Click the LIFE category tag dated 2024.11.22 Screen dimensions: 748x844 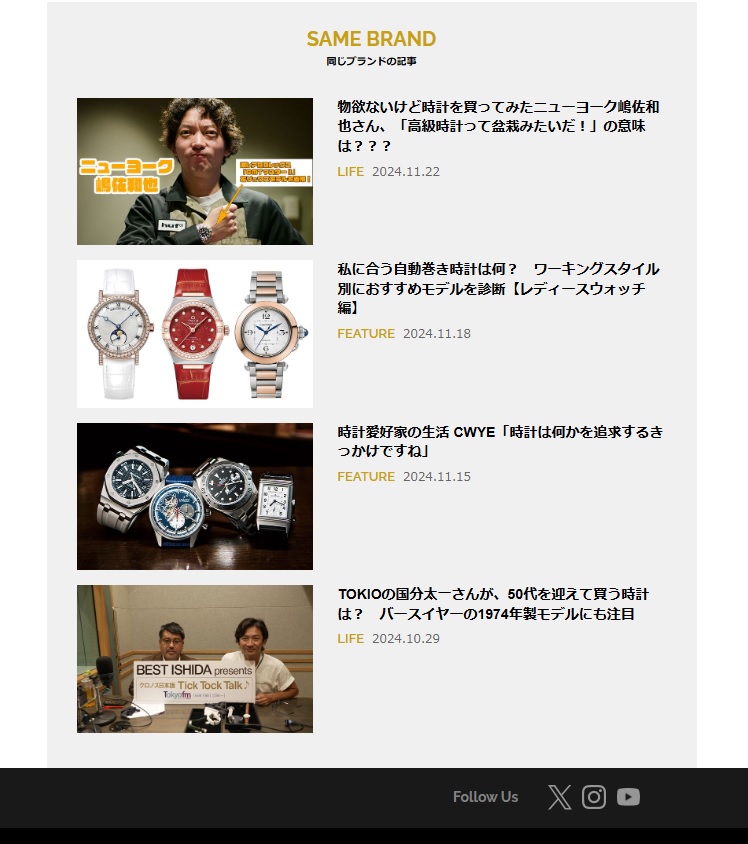coord(351,171)
